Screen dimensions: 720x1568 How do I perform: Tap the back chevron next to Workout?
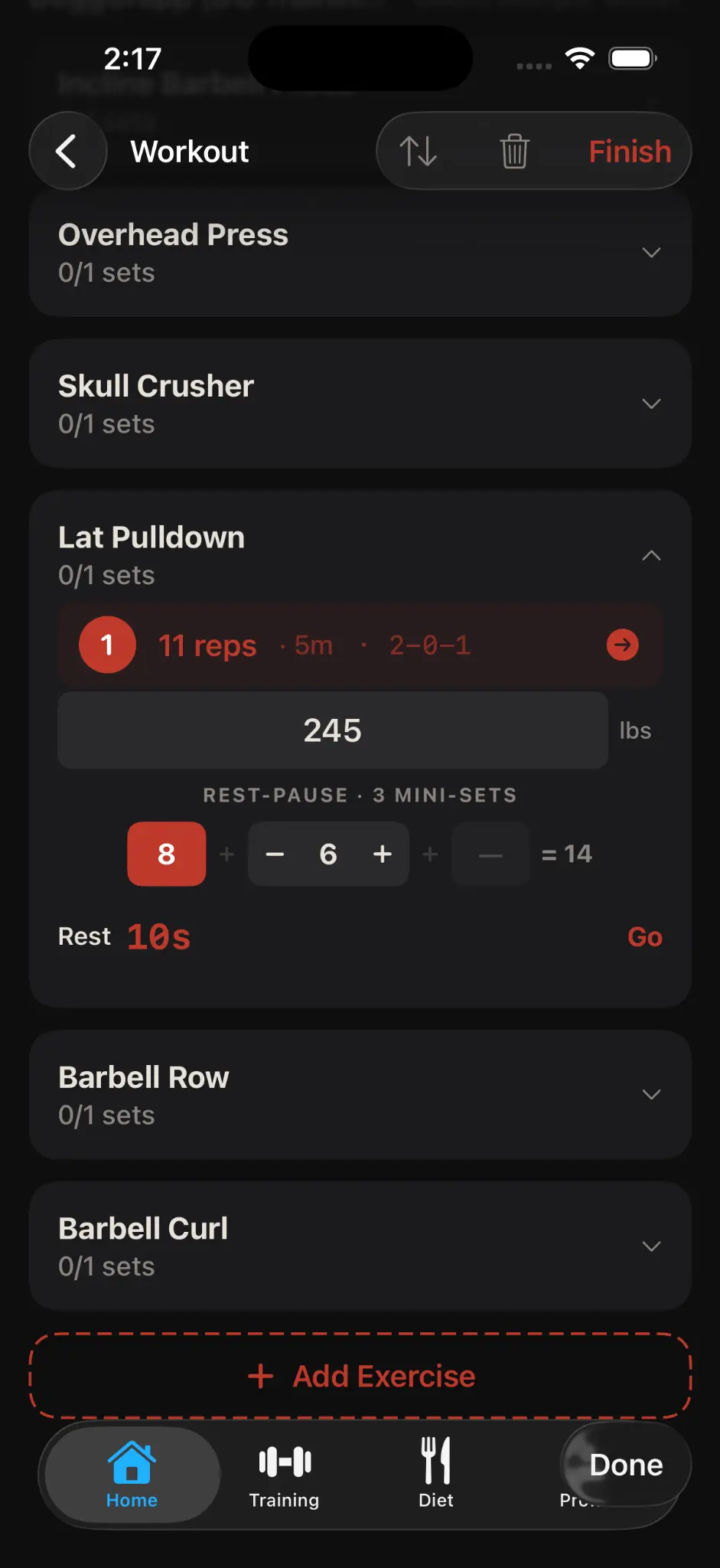tap(67, 151)
